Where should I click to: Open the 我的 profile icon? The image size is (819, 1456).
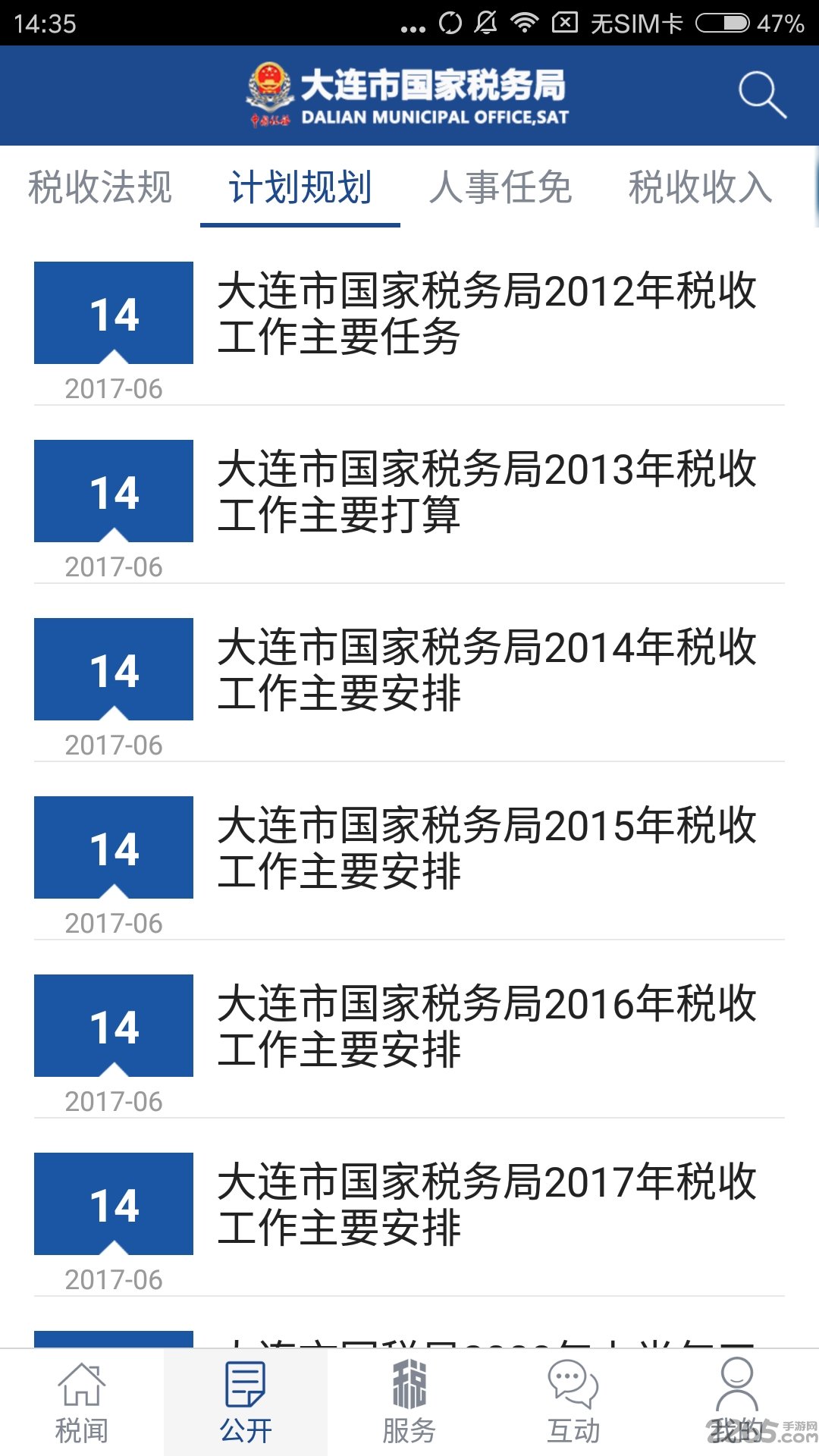coord(736,1403)
